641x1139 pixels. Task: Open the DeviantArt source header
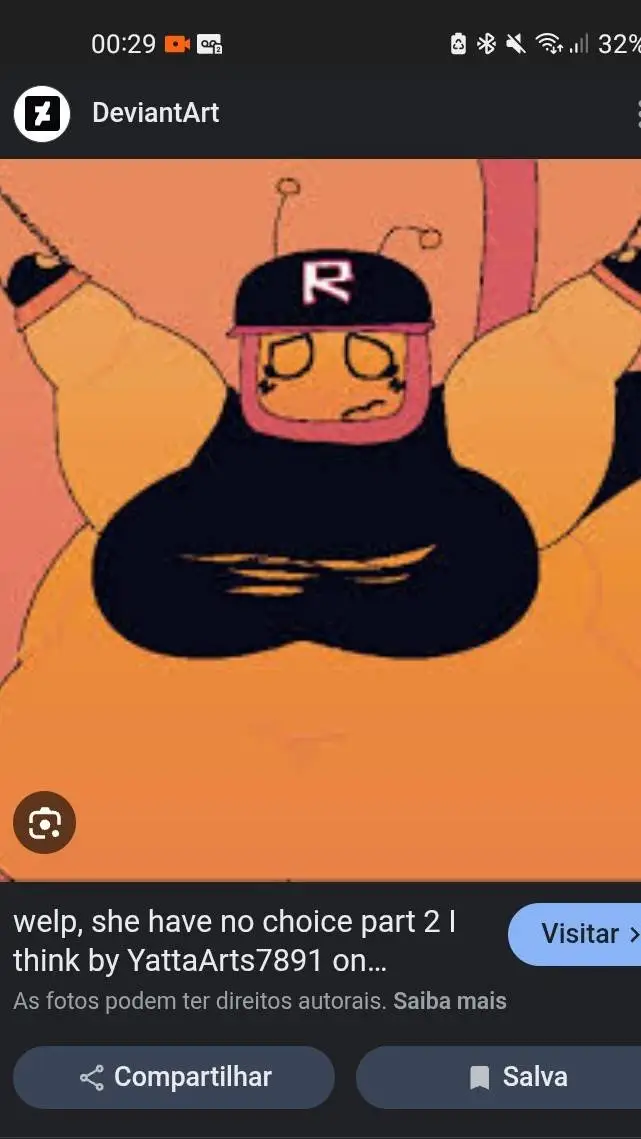coord(155,113)
